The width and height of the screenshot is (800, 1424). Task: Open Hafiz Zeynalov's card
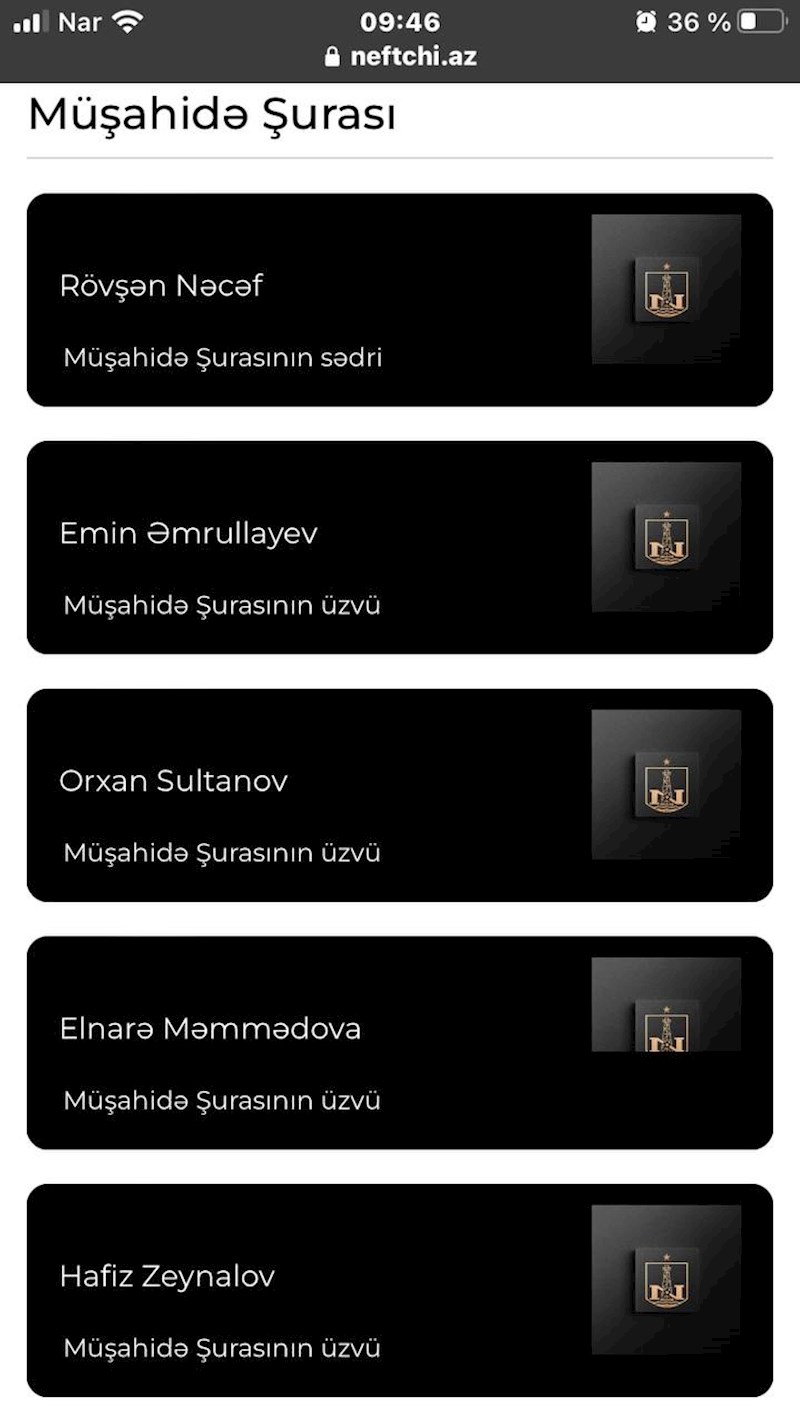(399, 1290)
